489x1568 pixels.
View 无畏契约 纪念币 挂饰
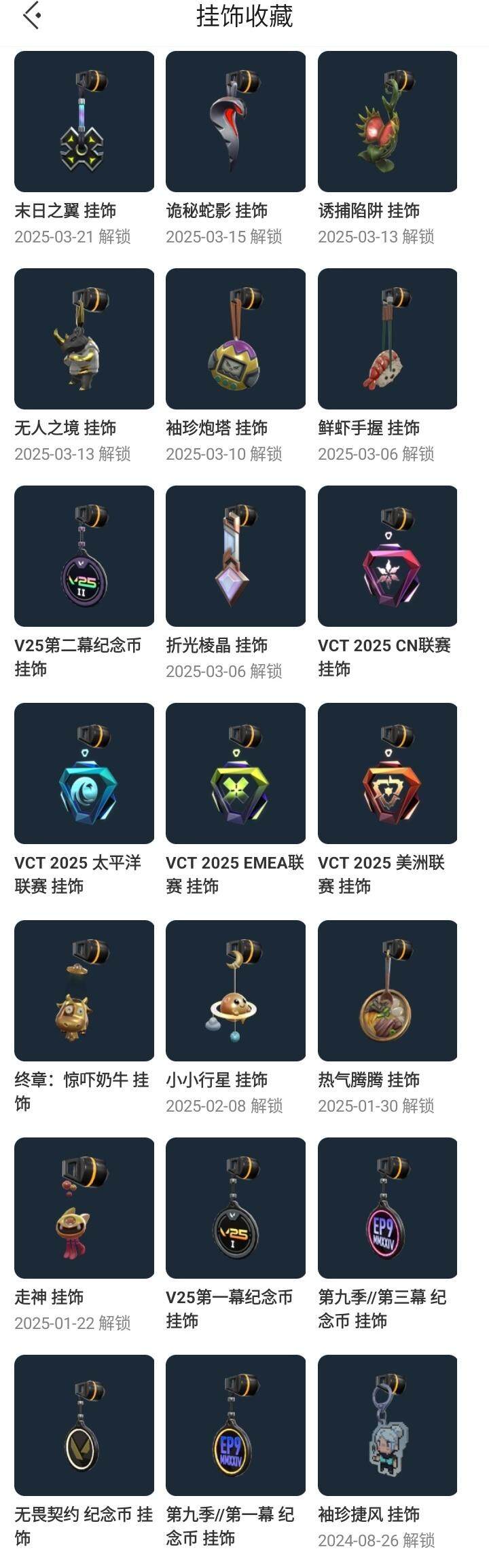[84, 1425]
